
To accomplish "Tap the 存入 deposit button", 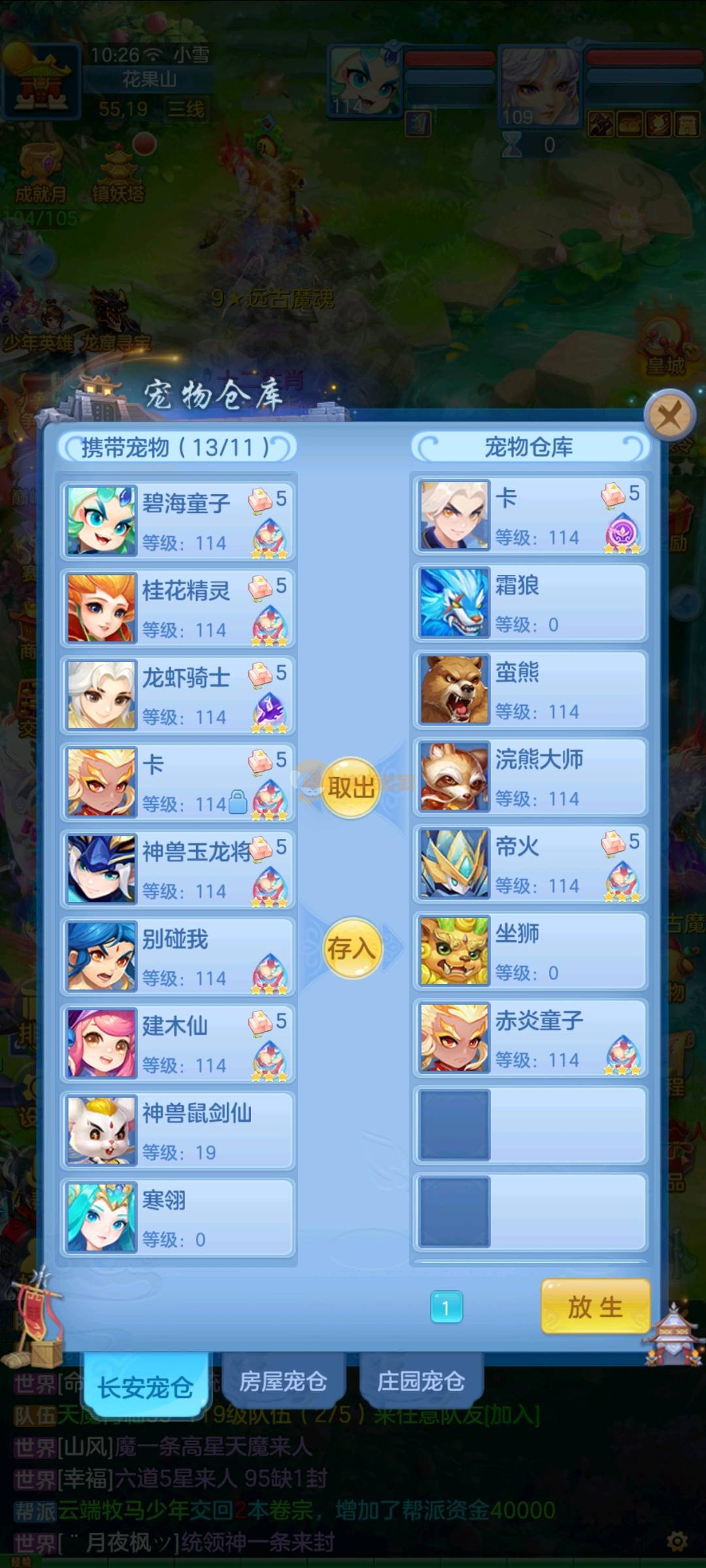I will (x=352, y=948).
